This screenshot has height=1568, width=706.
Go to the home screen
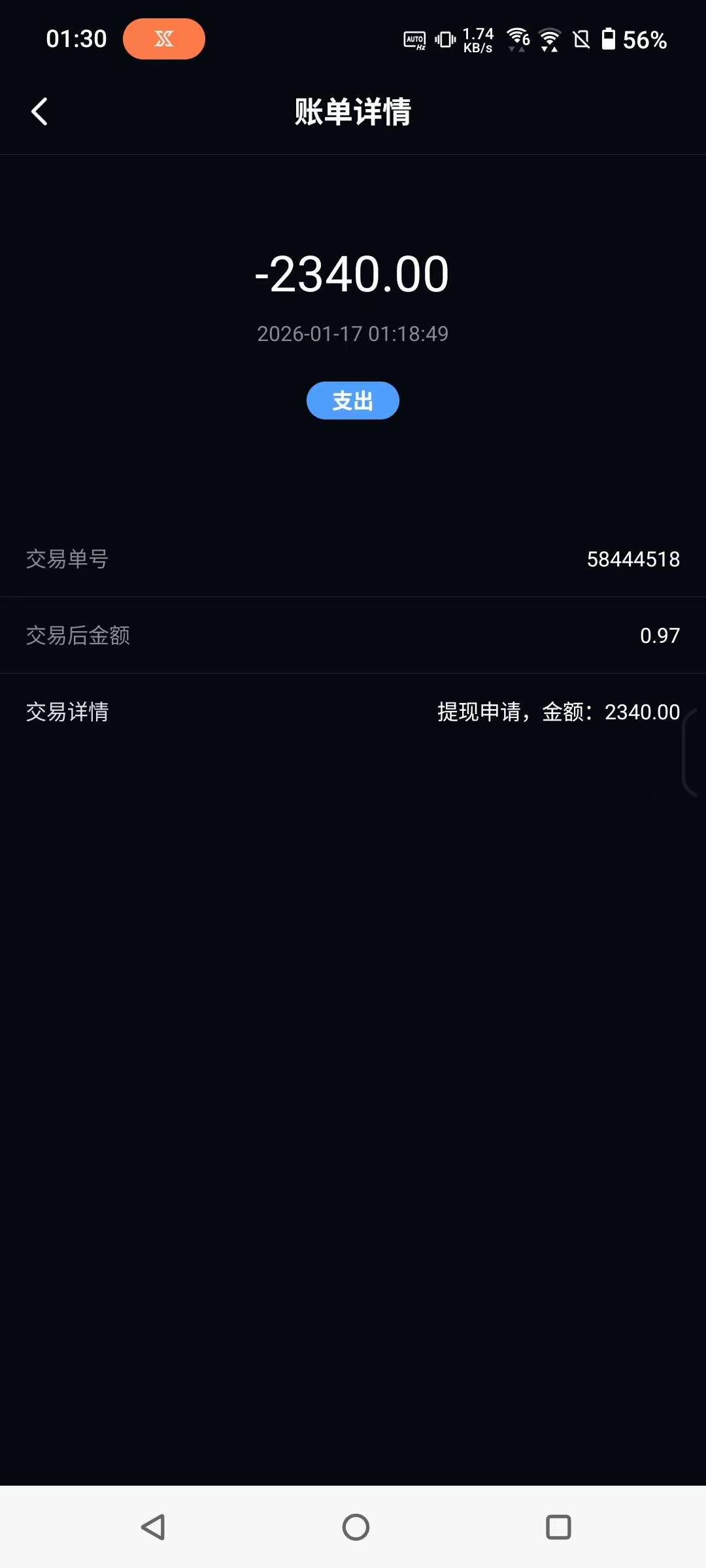tap(356, 1527)
